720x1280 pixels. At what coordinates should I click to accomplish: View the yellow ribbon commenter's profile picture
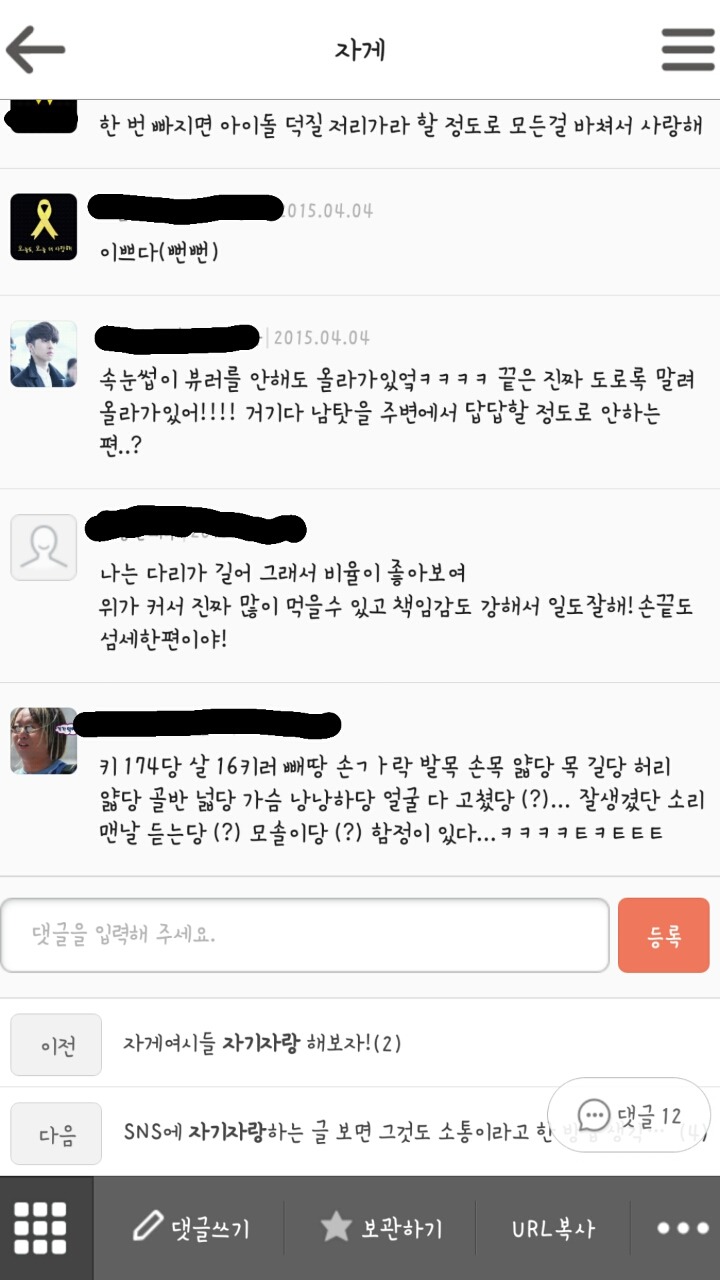[x=44, y=227]
